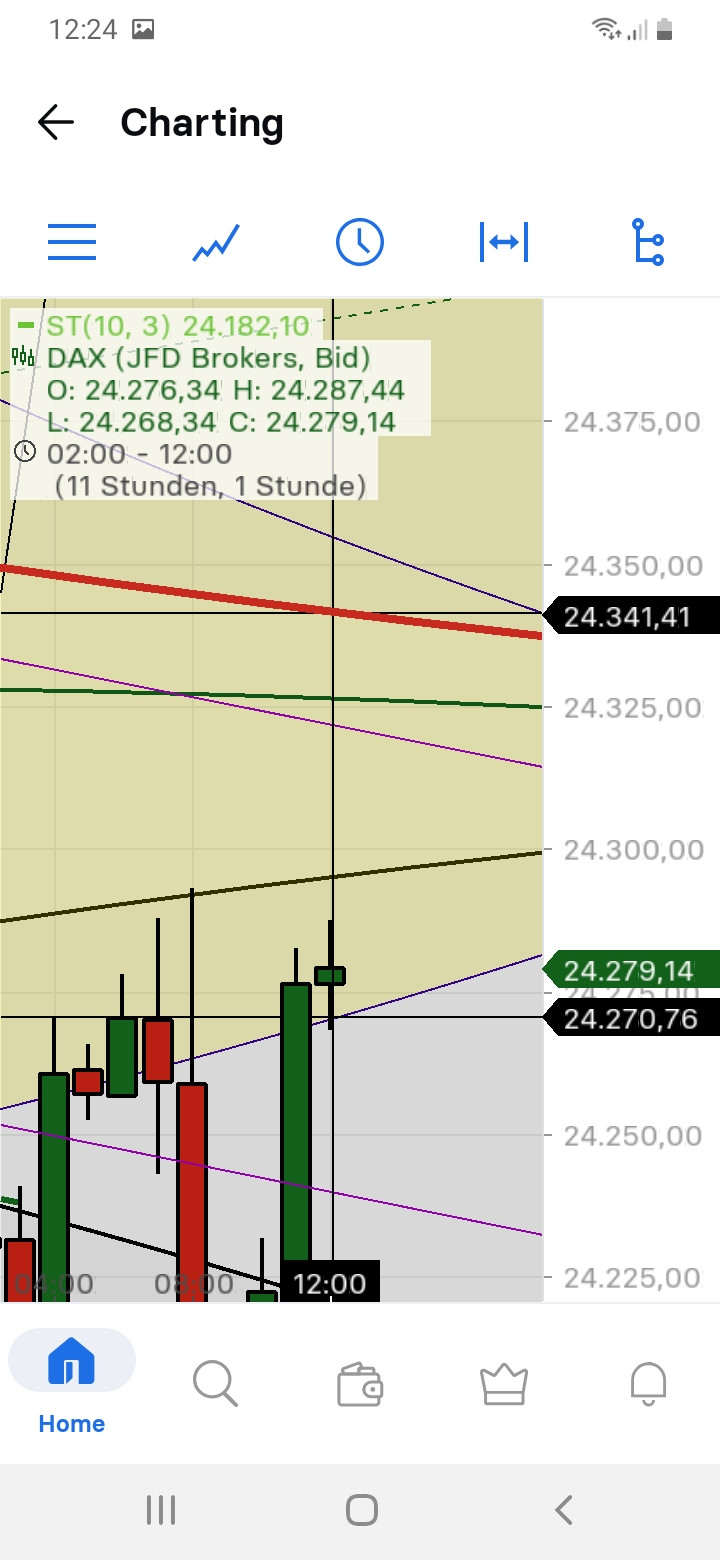The height and width of the screenshot is (1560, 720).
Task: Open the crown premium tab
Action: coord(504,1385)
